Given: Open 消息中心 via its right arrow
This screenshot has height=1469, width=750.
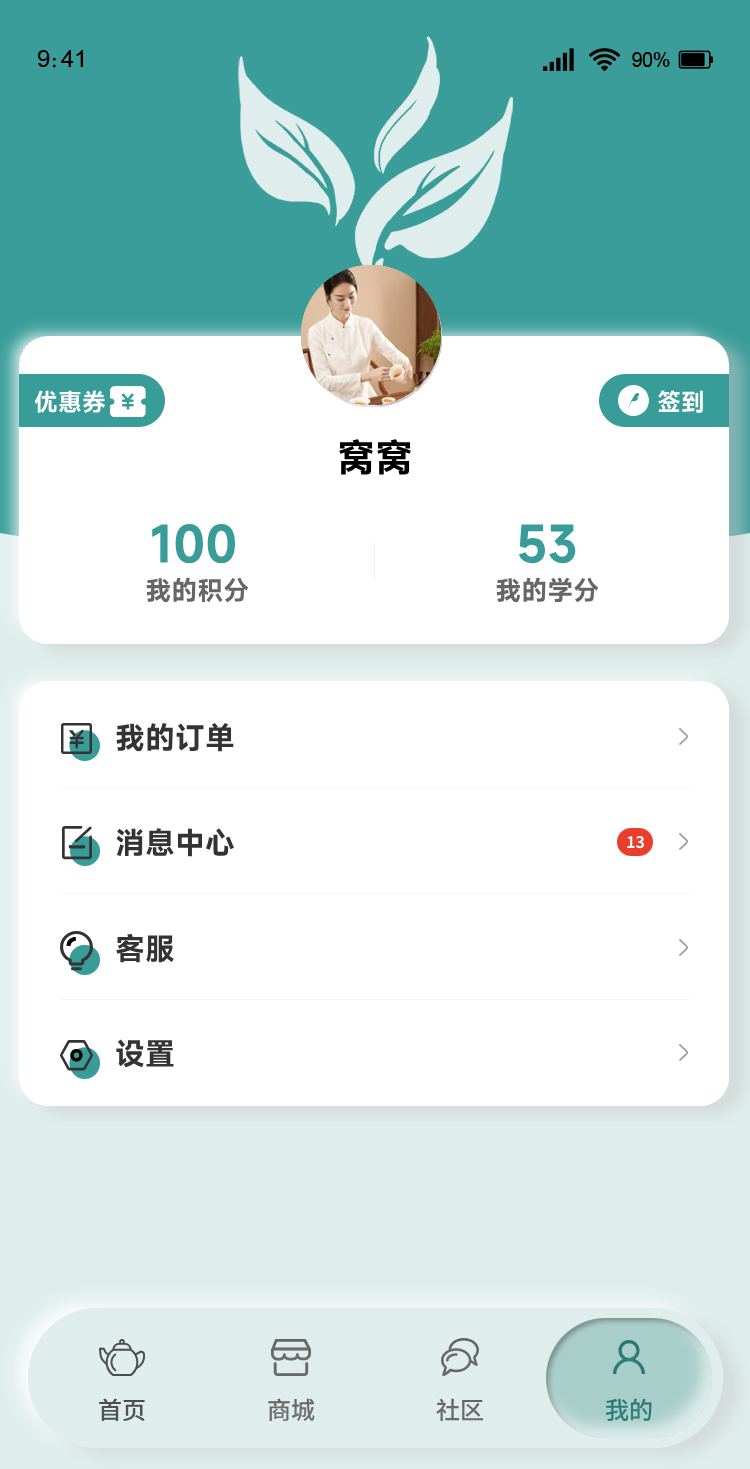Looking at the screenshot, I should pos(683,843).
